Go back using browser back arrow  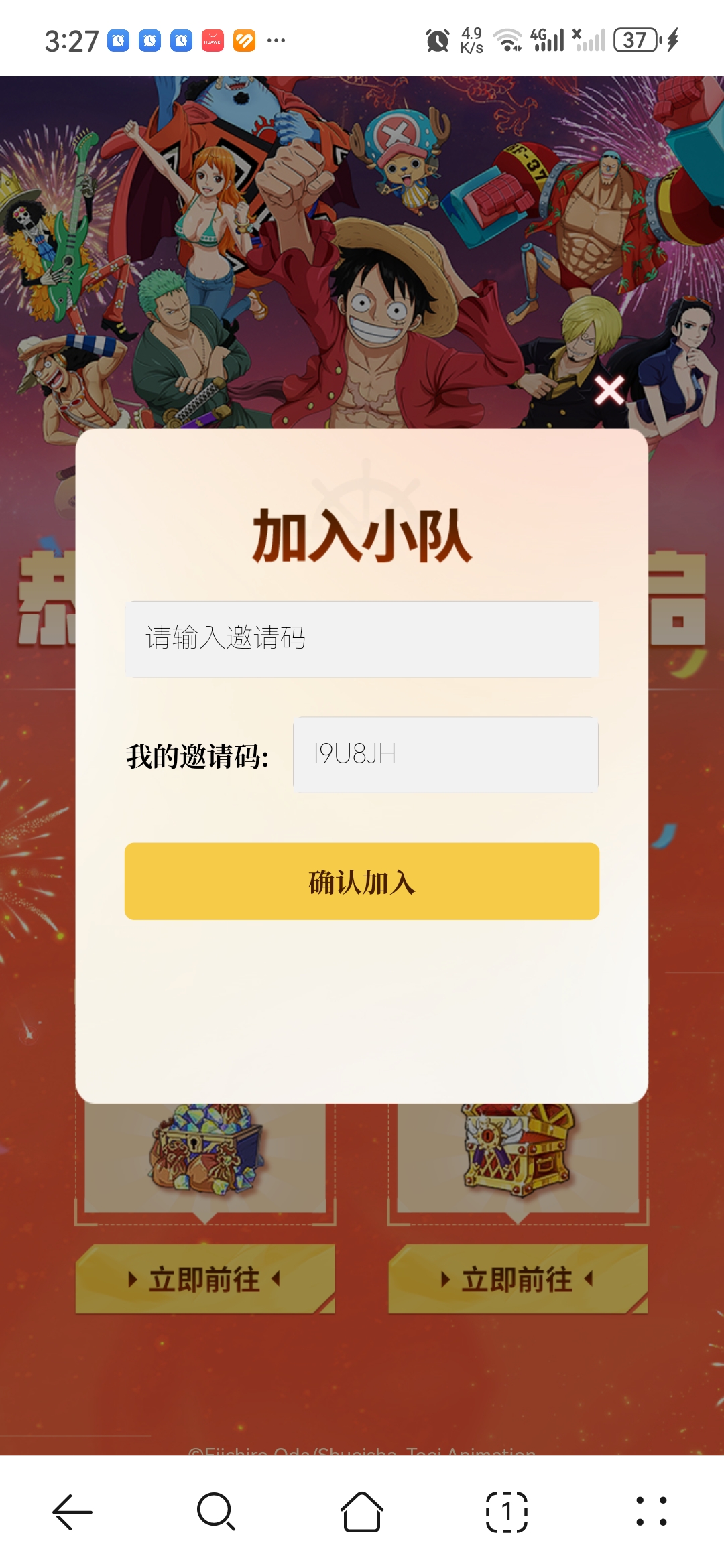coord(72,1512)
